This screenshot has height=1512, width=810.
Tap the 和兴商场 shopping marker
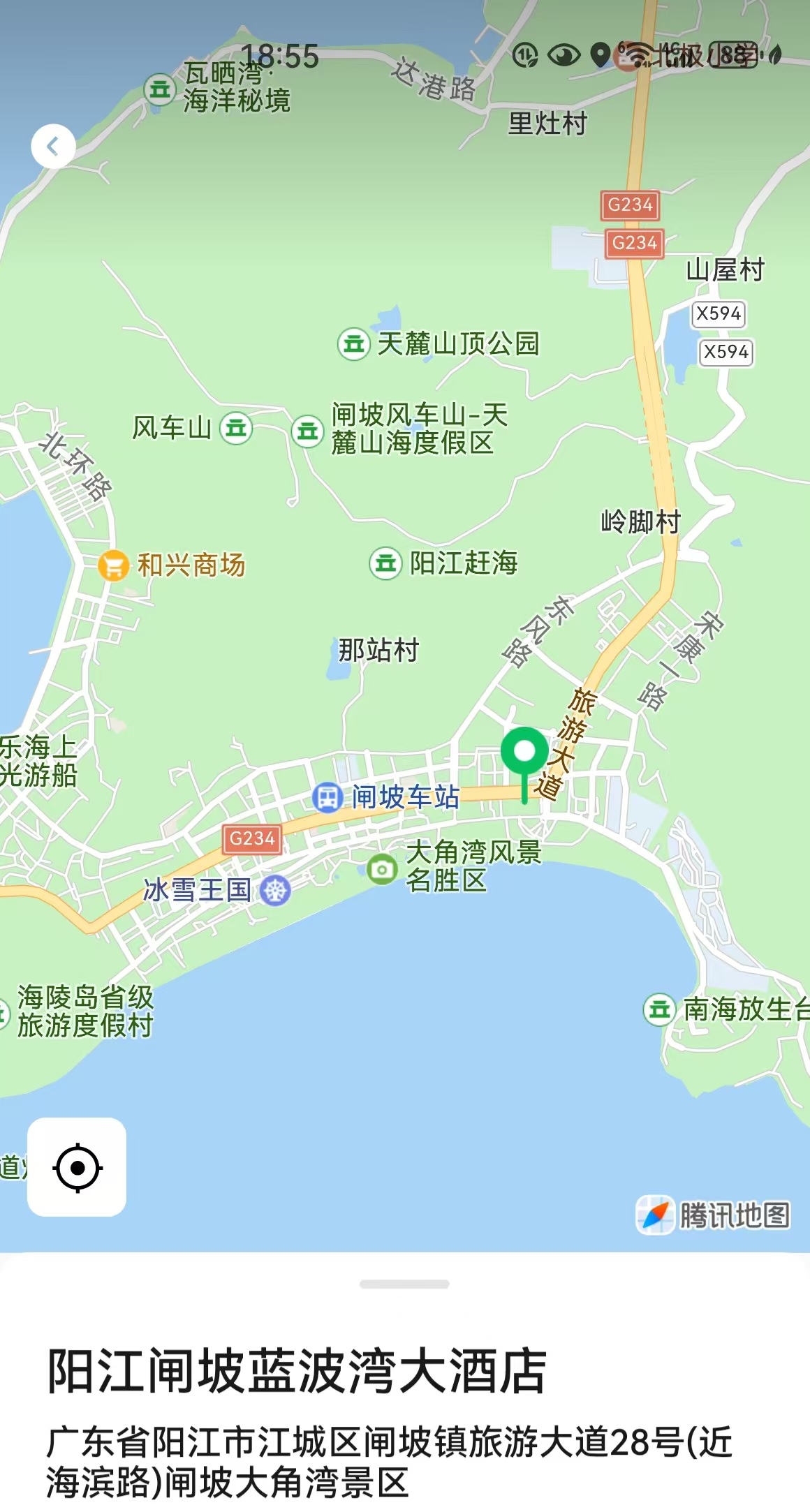[x=113, y=565]
